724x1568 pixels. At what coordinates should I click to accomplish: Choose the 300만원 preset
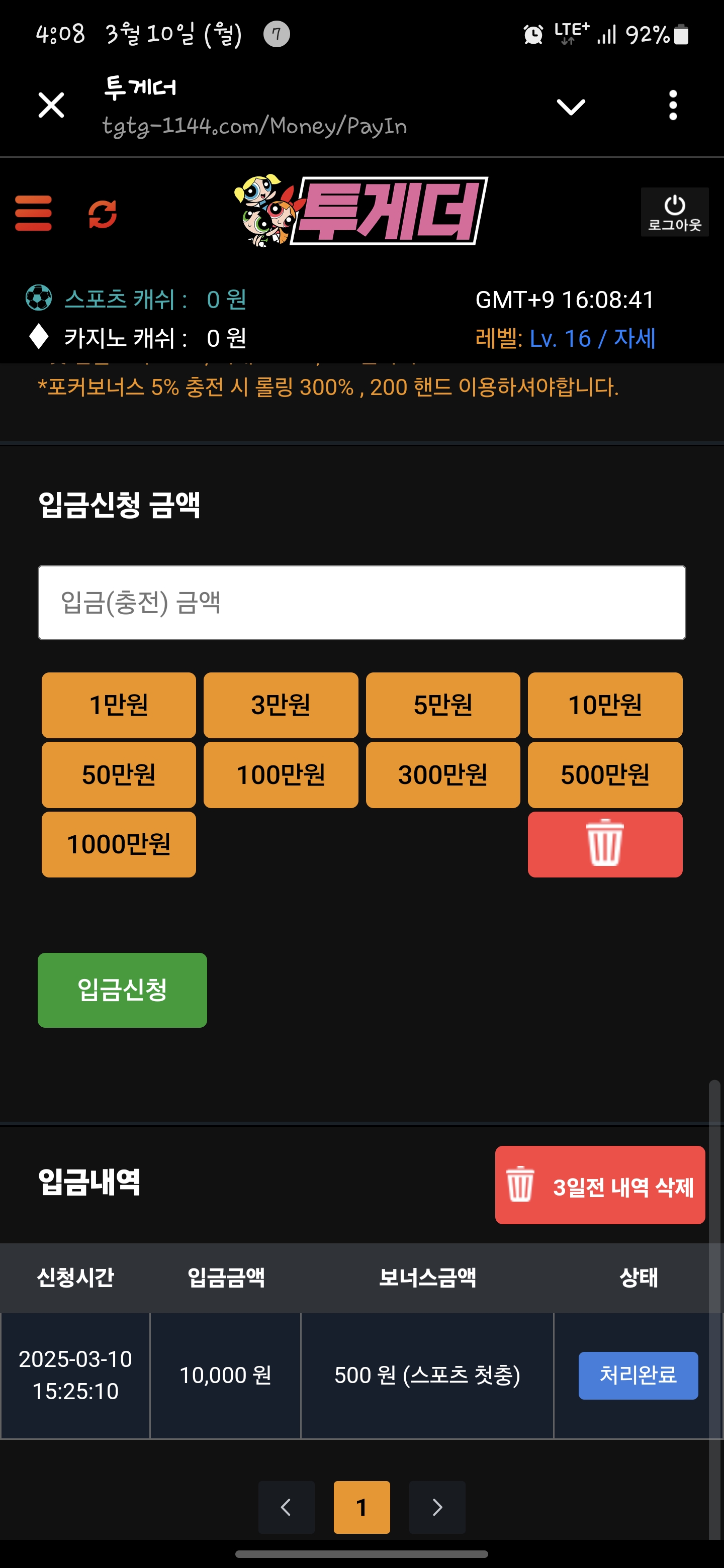pyautogui.click(x=442, y=775)
